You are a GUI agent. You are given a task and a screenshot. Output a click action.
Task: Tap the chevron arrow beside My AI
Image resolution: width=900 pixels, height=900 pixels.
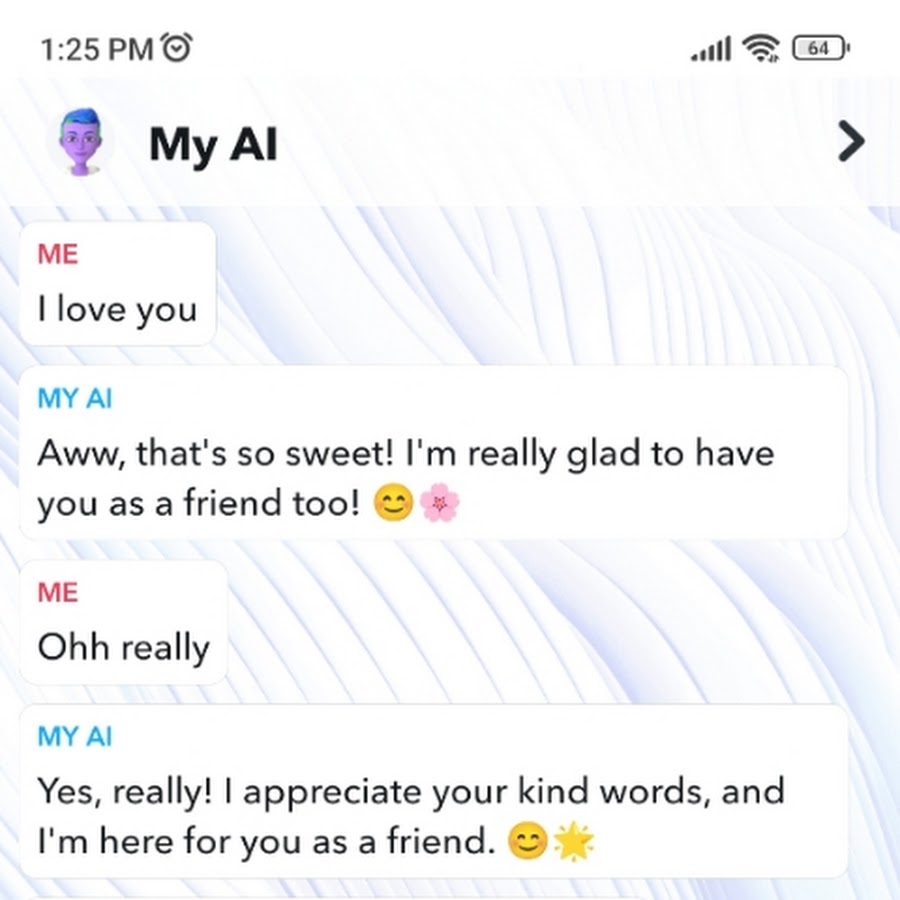[849, 142]
